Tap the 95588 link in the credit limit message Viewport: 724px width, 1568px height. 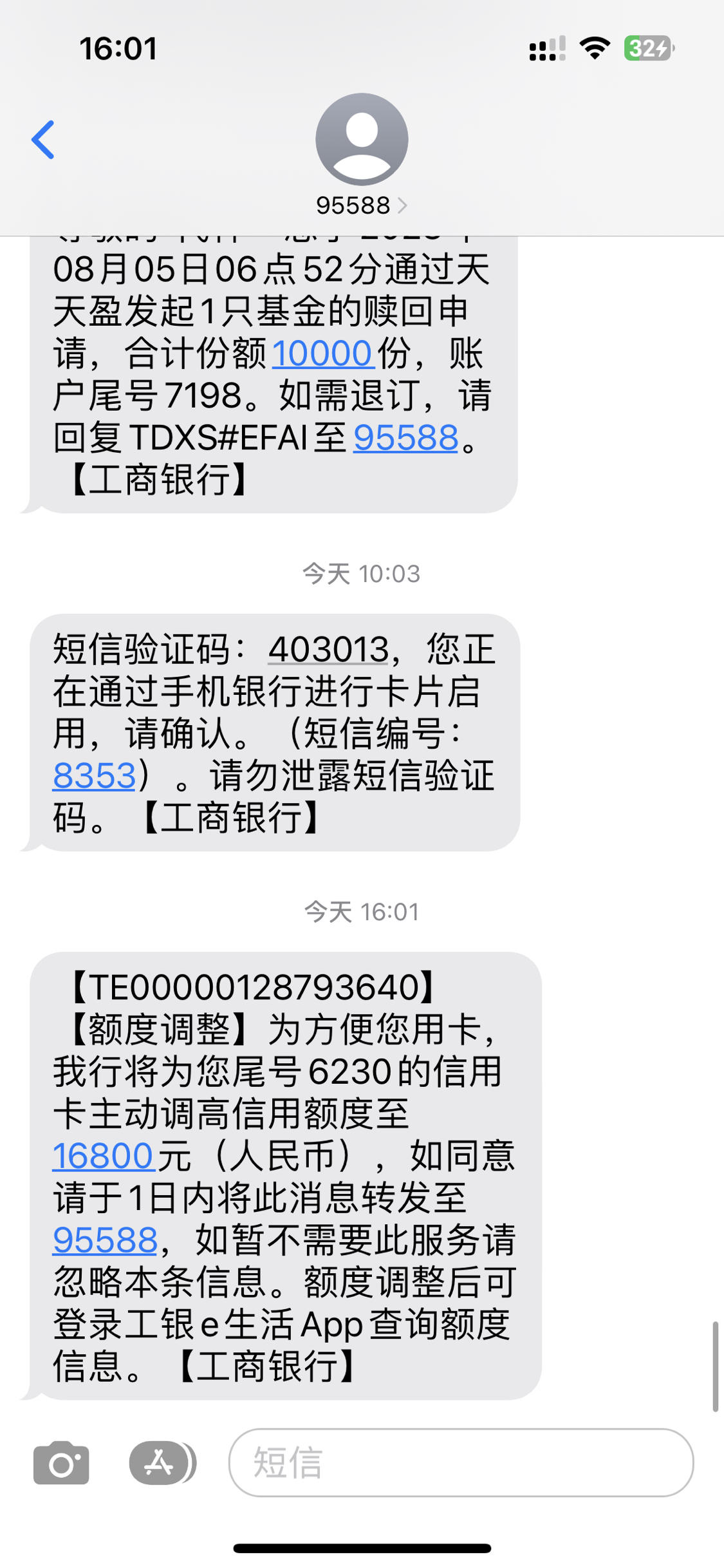(x=105, y=1240)
